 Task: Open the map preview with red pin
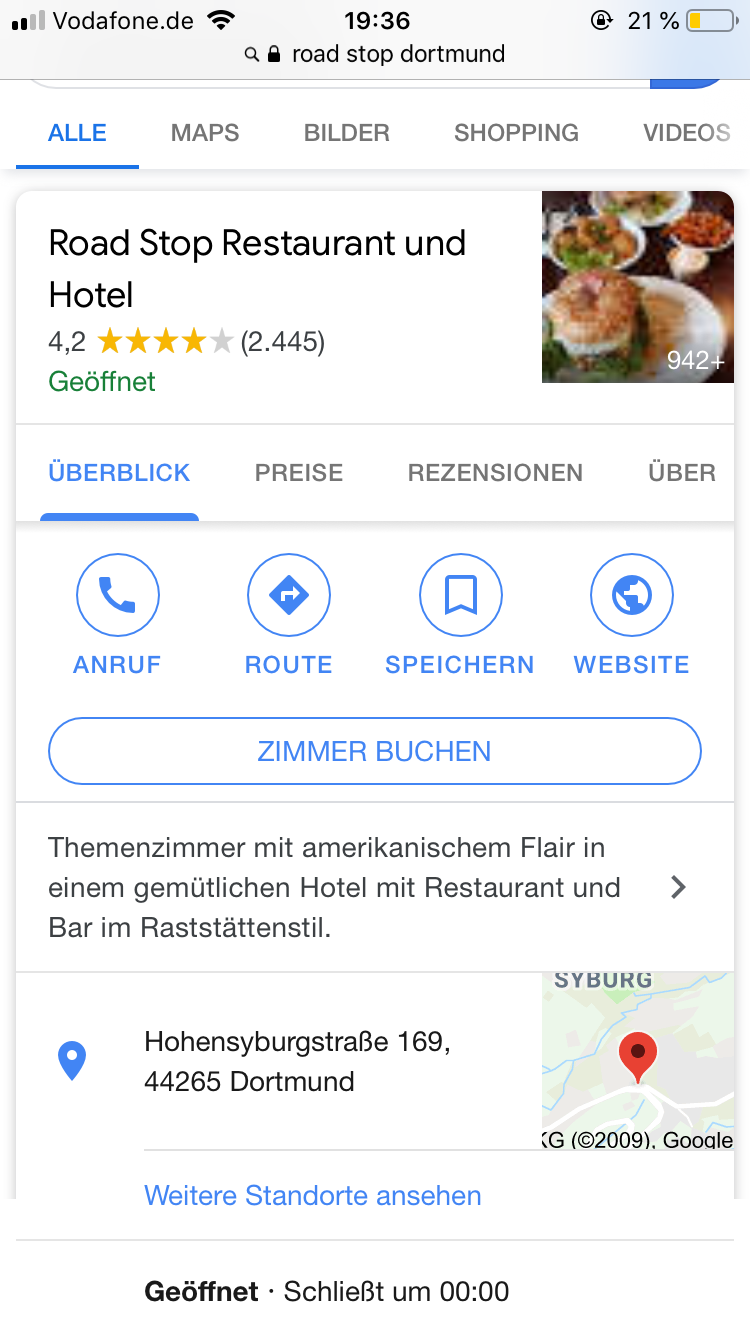[x=637, y=1061]
